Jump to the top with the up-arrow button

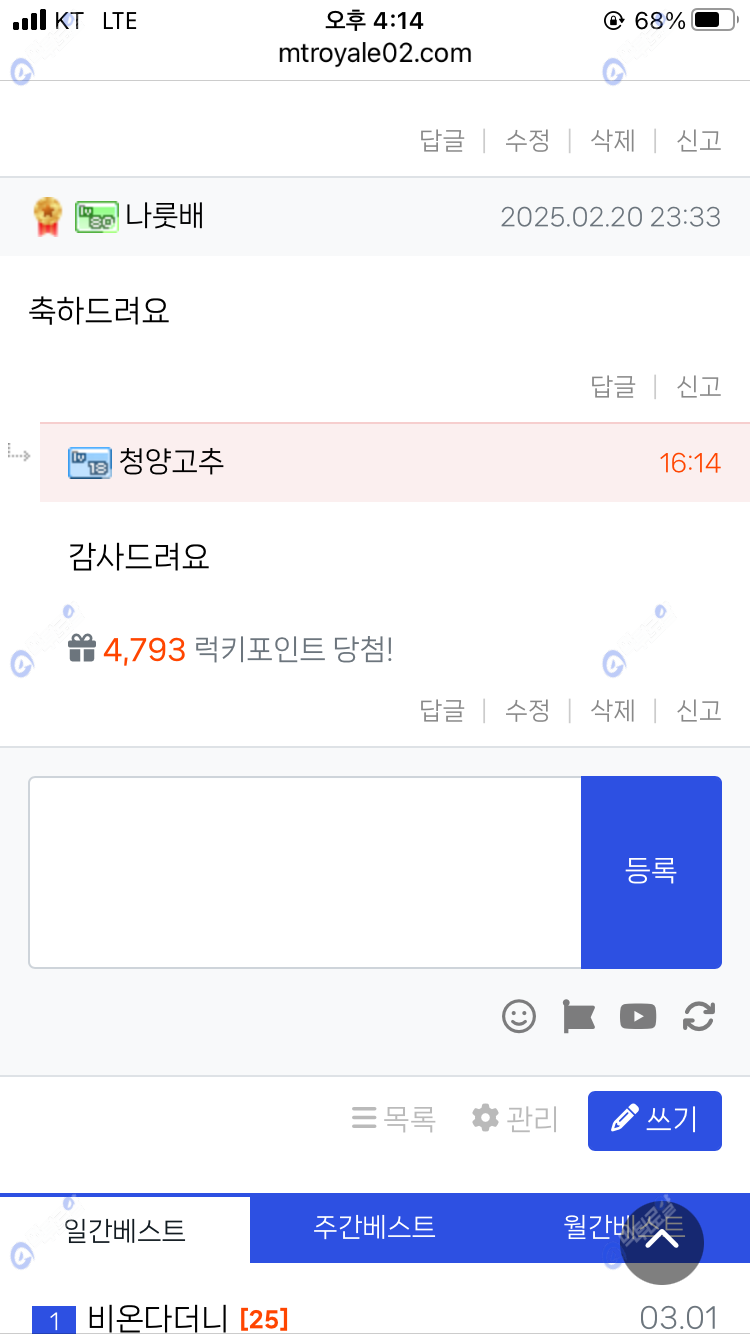tap(662, 1241)
